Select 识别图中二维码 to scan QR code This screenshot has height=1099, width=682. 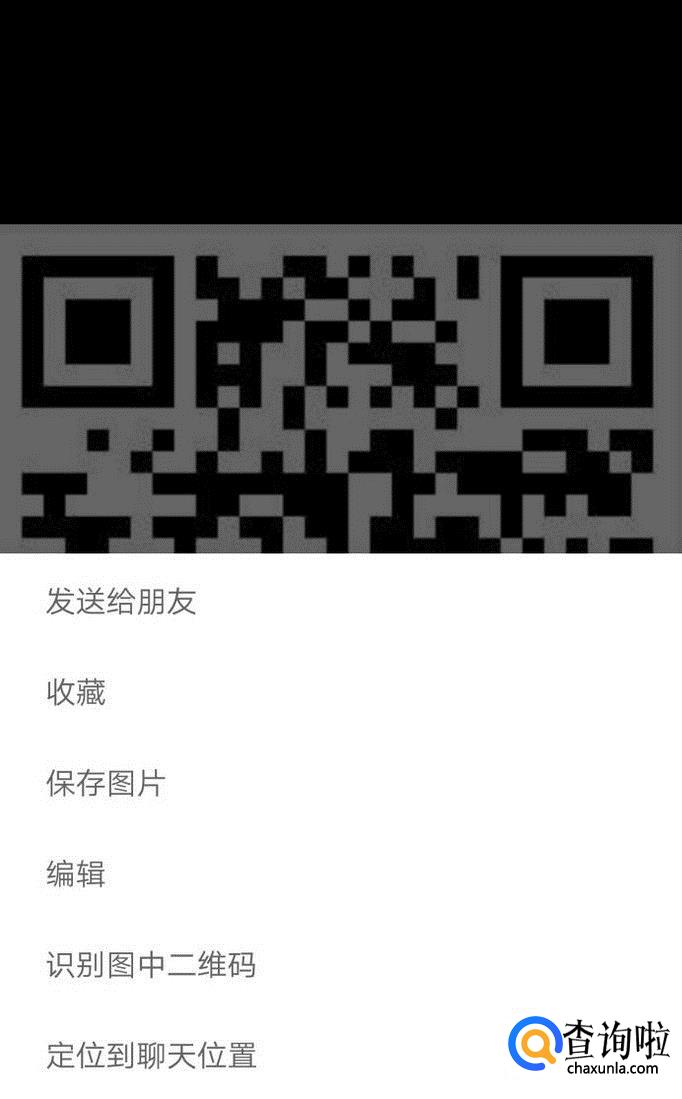tap(341, 965)
